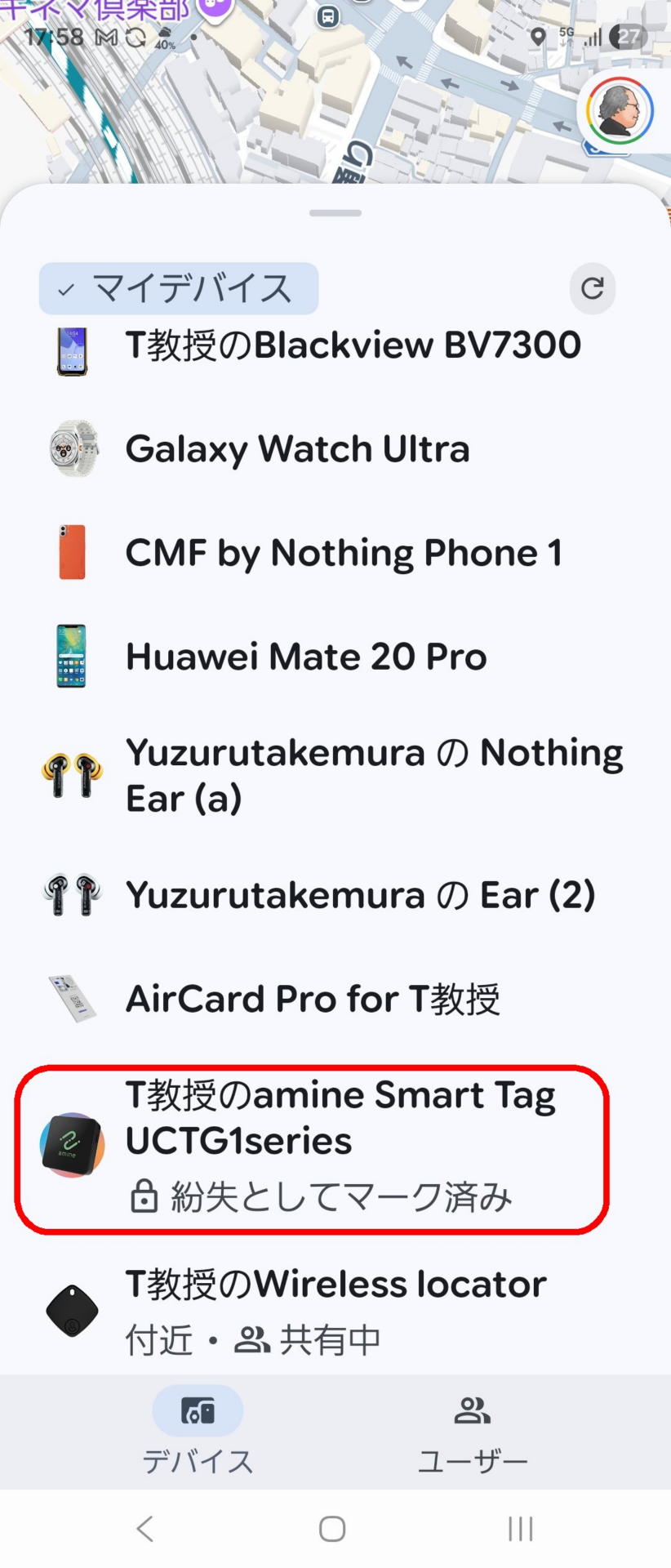Switch to the ユーザー tab
The width and height of the screenshot is (671, 1568).
click(x=473, y=1431)
